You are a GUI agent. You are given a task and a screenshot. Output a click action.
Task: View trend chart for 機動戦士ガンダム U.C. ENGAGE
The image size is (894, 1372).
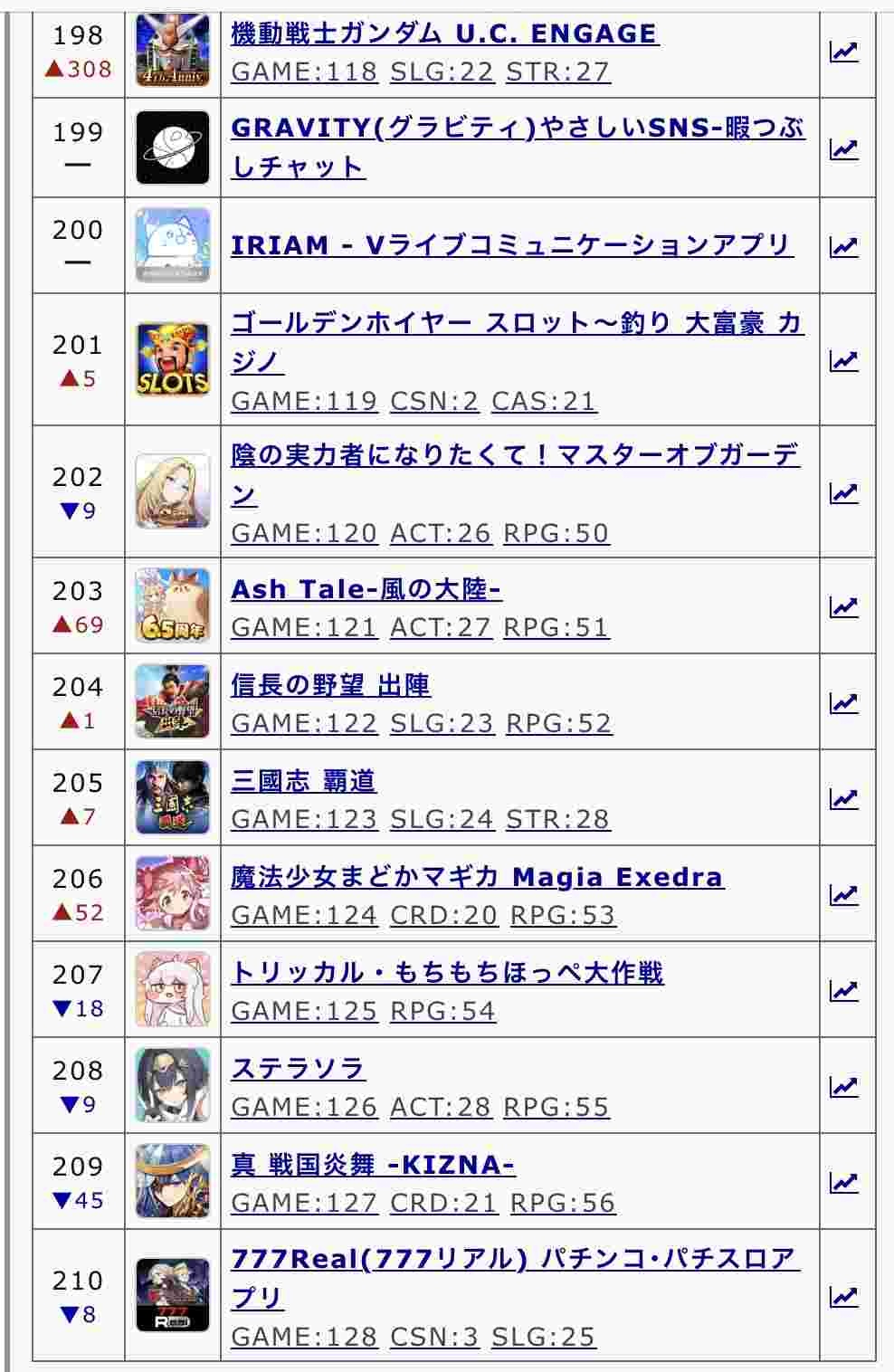point(843,52)
